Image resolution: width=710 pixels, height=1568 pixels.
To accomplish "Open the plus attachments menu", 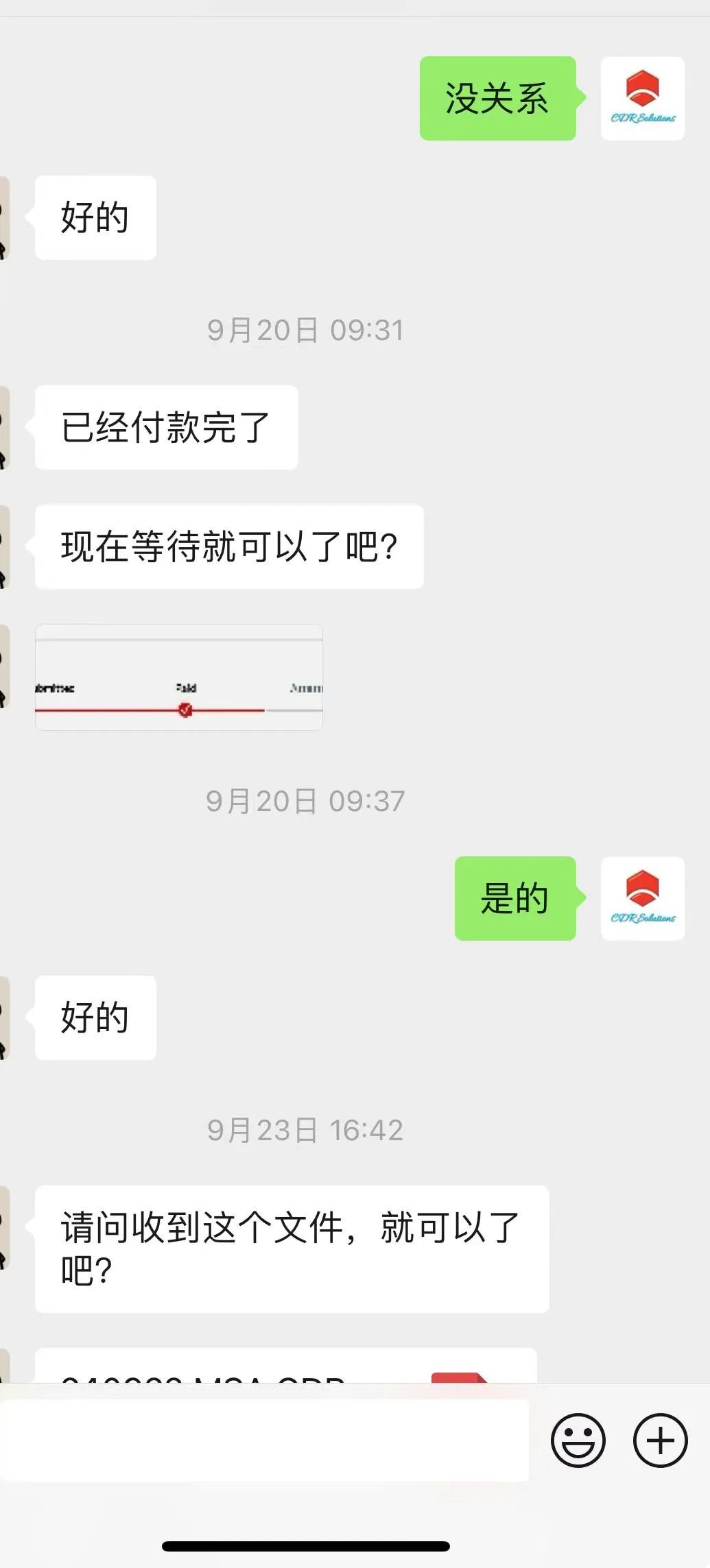I will tap(660, 1440).
